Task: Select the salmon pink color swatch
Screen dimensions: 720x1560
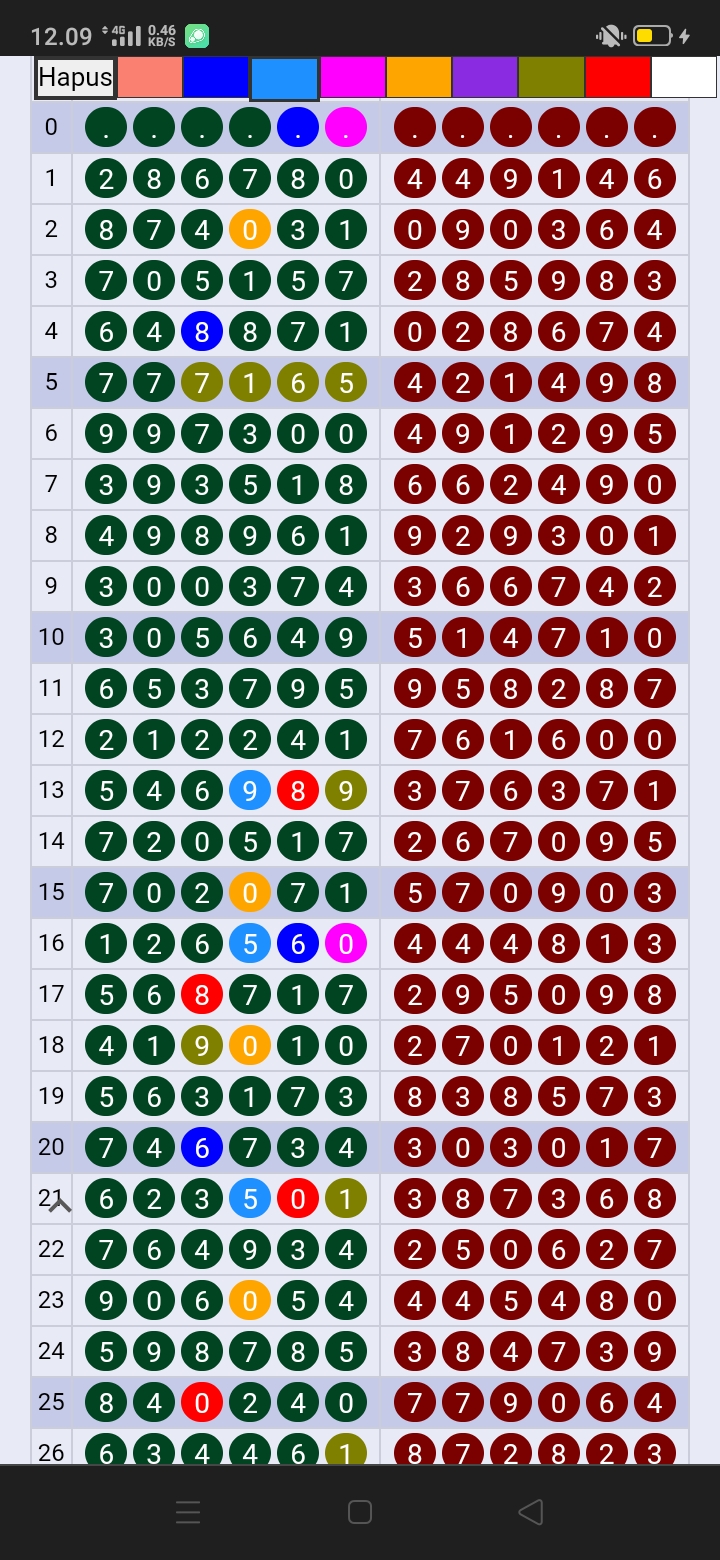Action: (x=150, y=78)
